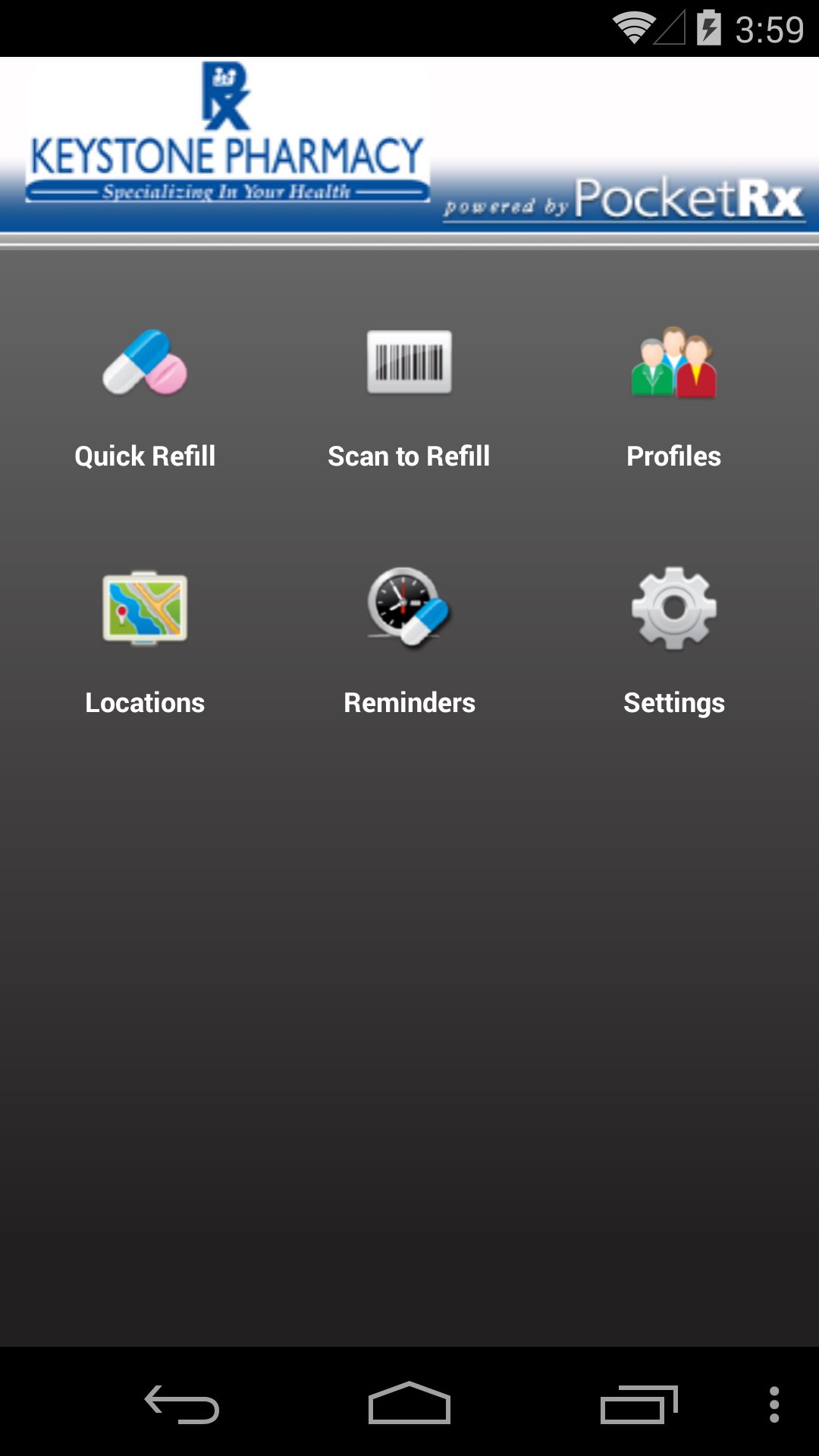Tap the Quick Refill label
Screen dimensions: 819x1456
pyautogui.click(x=145, y=456)
